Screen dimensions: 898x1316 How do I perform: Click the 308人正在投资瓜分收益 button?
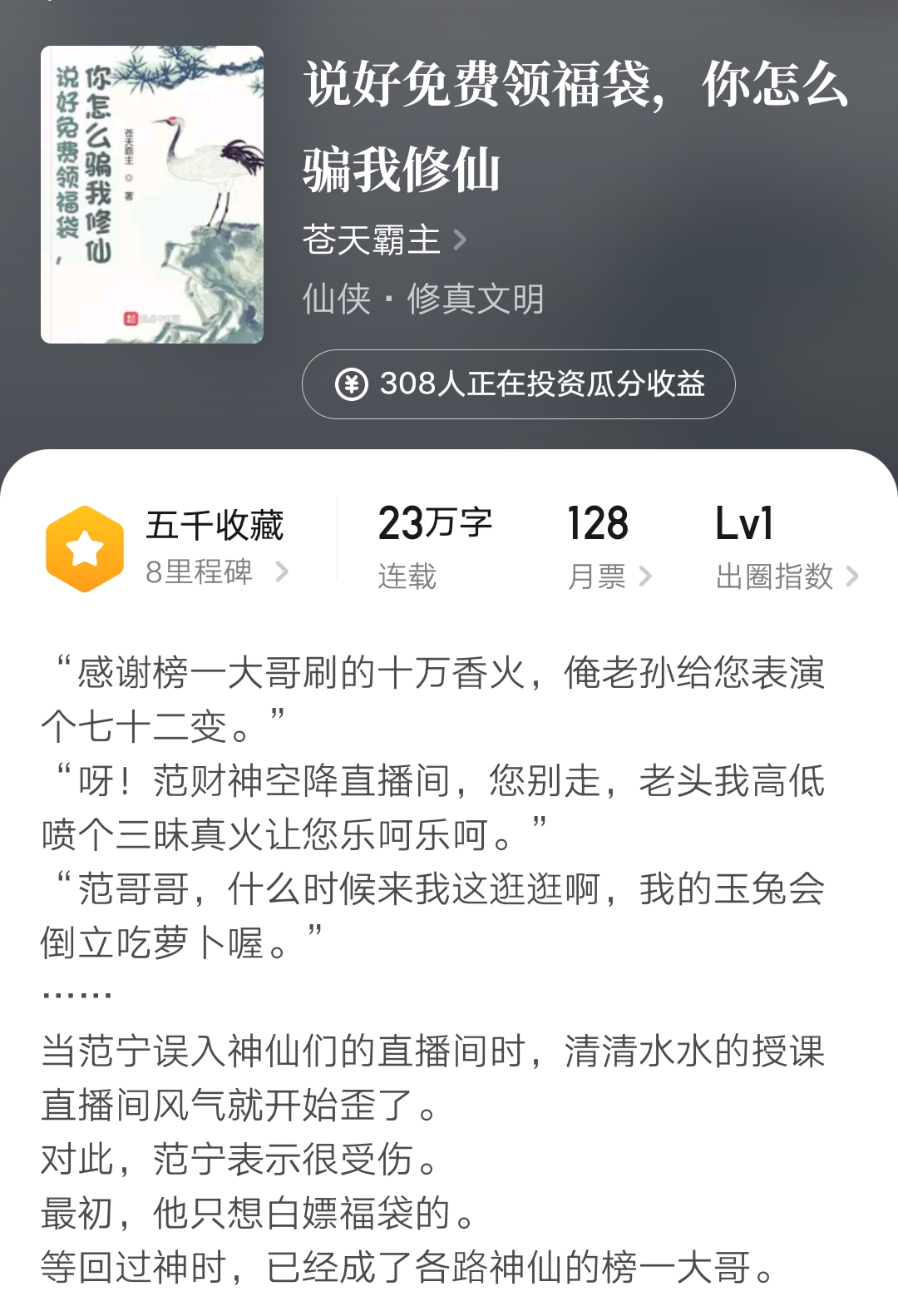[520, 385]
